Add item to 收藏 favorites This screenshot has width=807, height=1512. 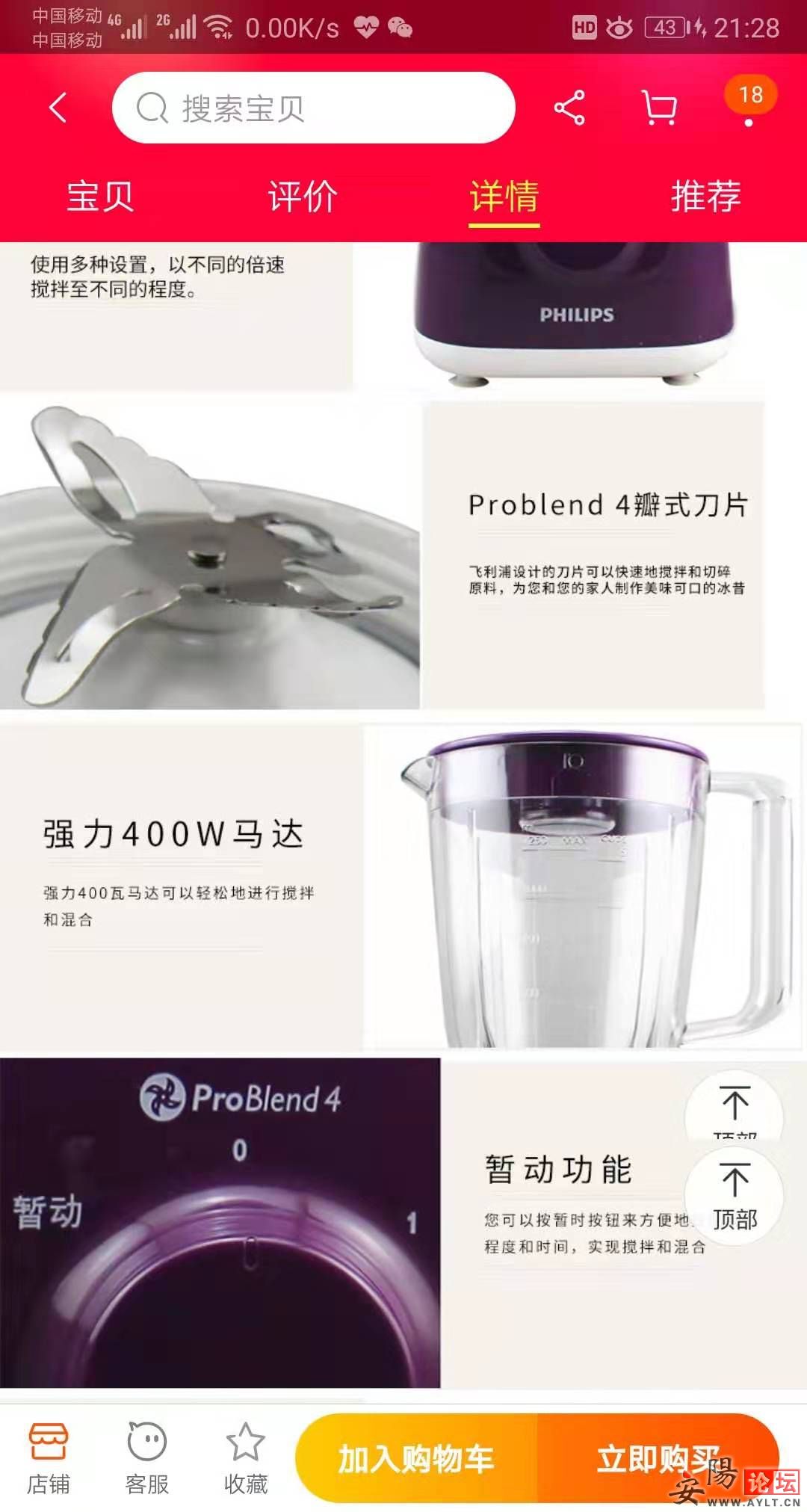(x=246, y=1458)
